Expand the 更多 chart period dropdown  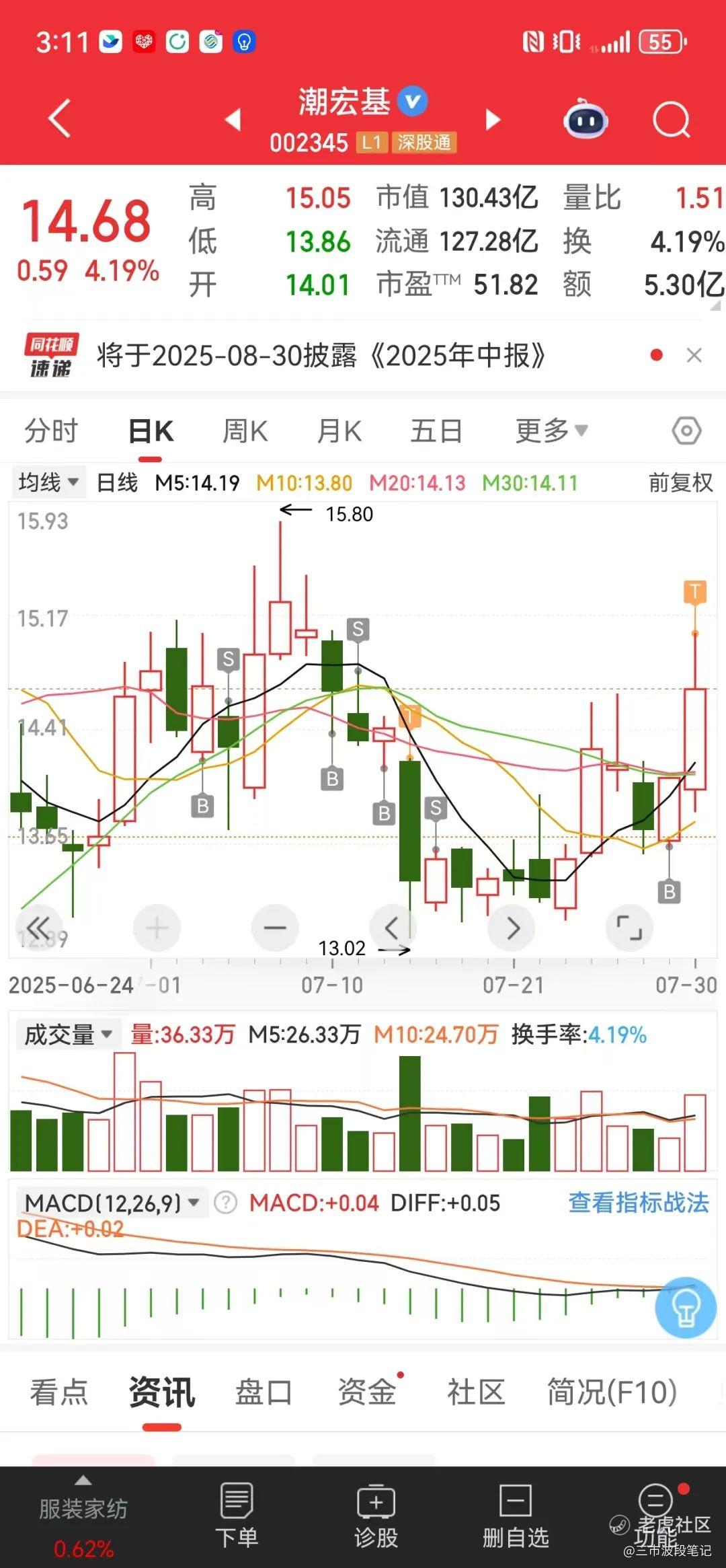click(x=551, y=431)
